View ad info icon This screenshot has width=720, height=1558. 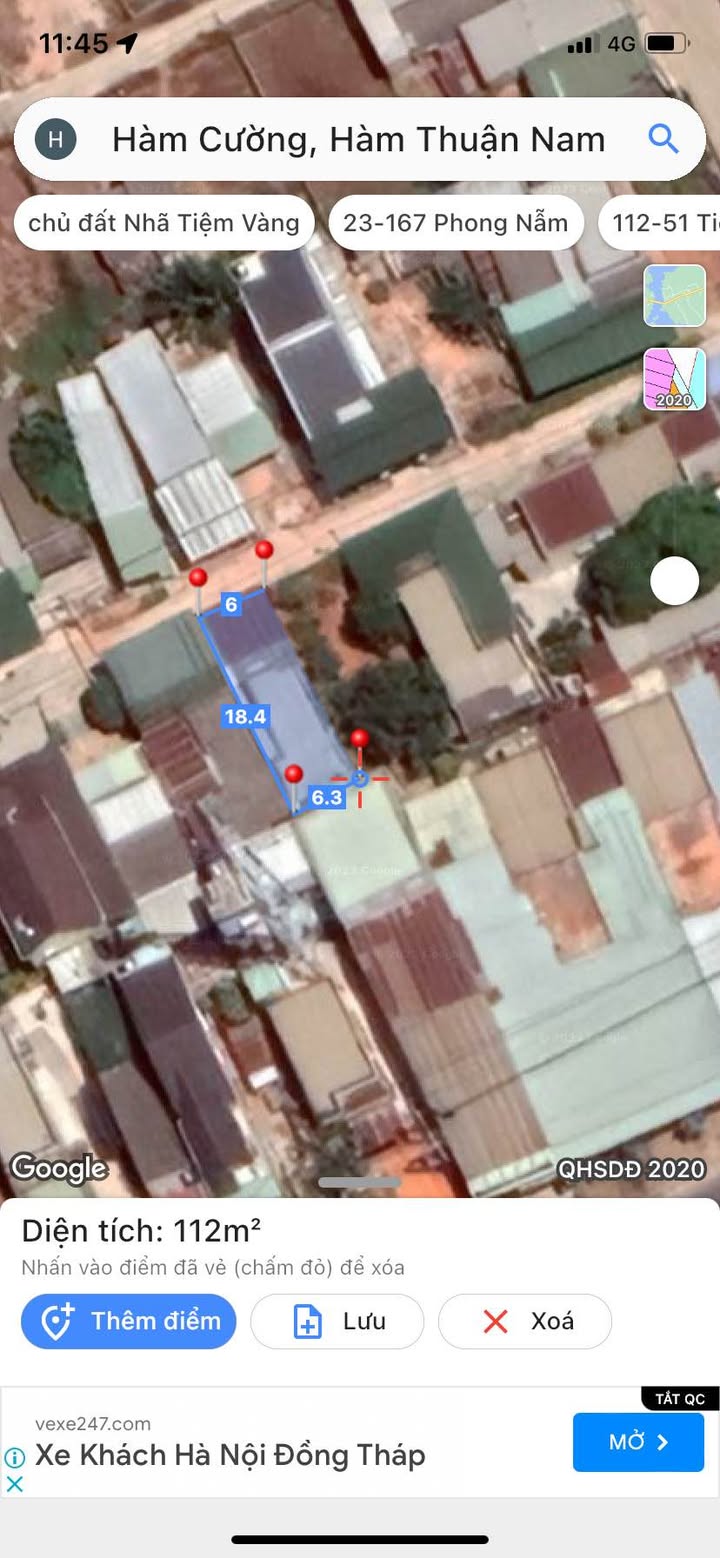pos(14,1458)
